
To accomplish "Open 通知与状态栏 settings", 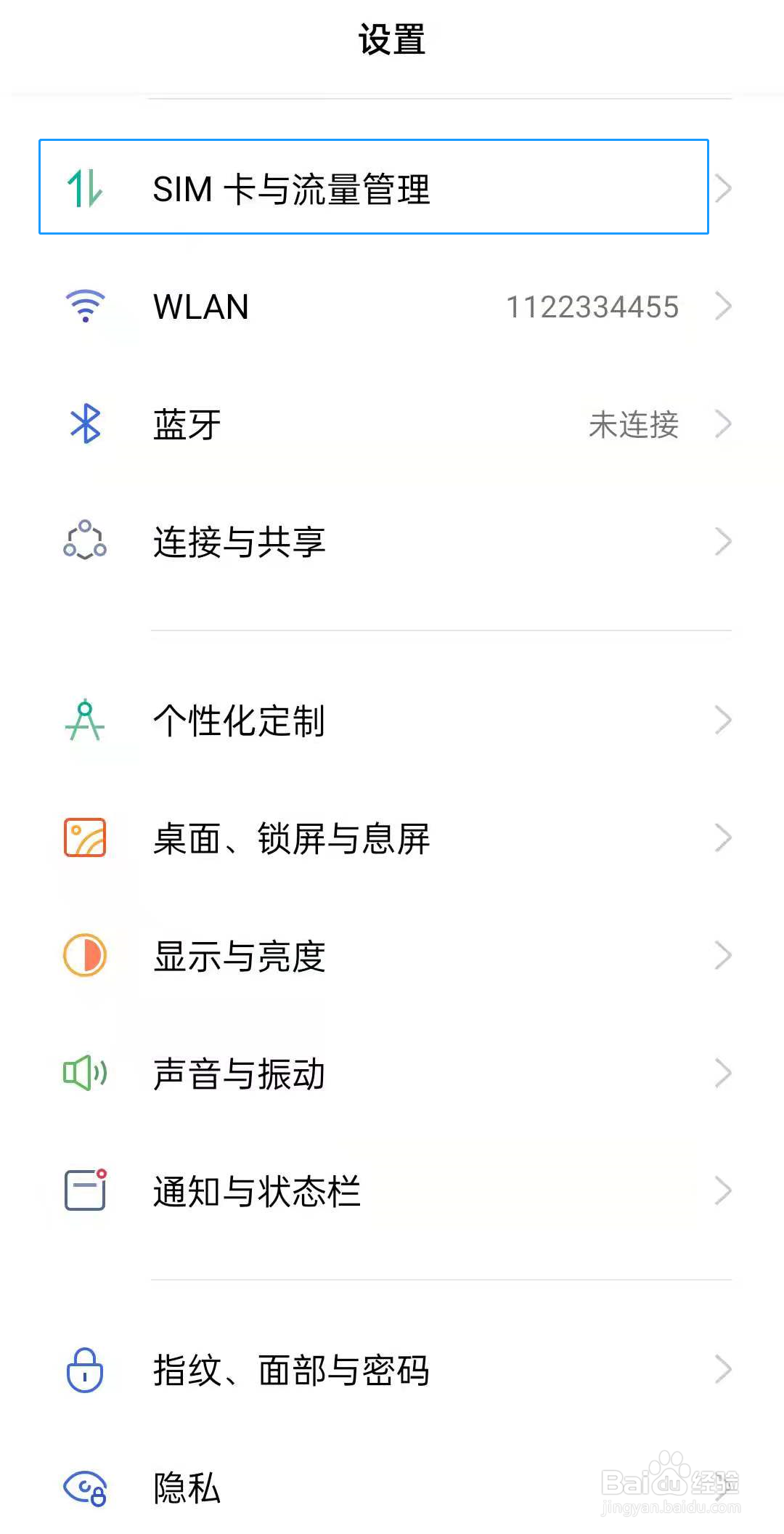I will (392, 1190).
